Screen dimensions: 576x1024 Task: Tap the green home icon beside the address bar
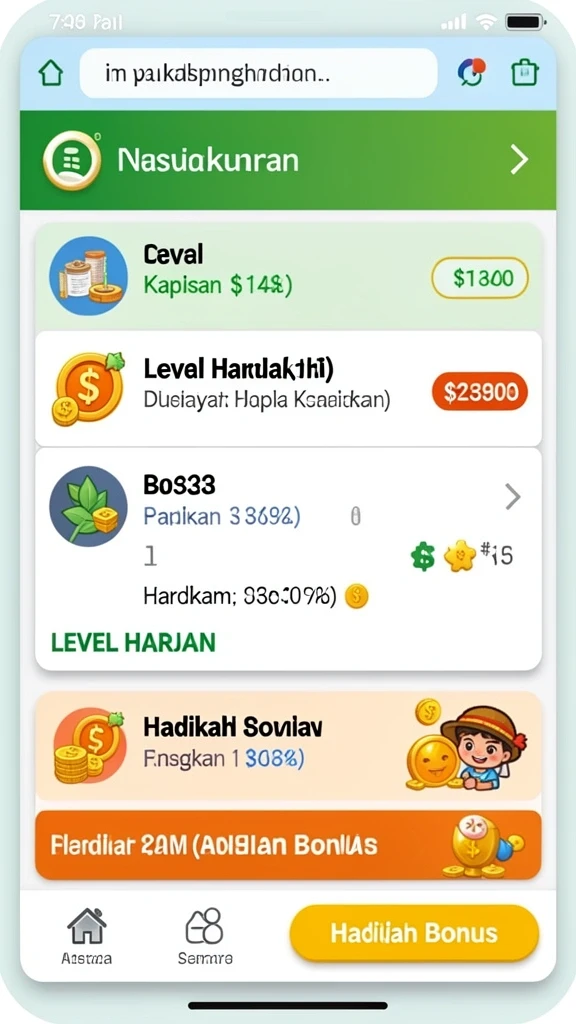point(51,74)
